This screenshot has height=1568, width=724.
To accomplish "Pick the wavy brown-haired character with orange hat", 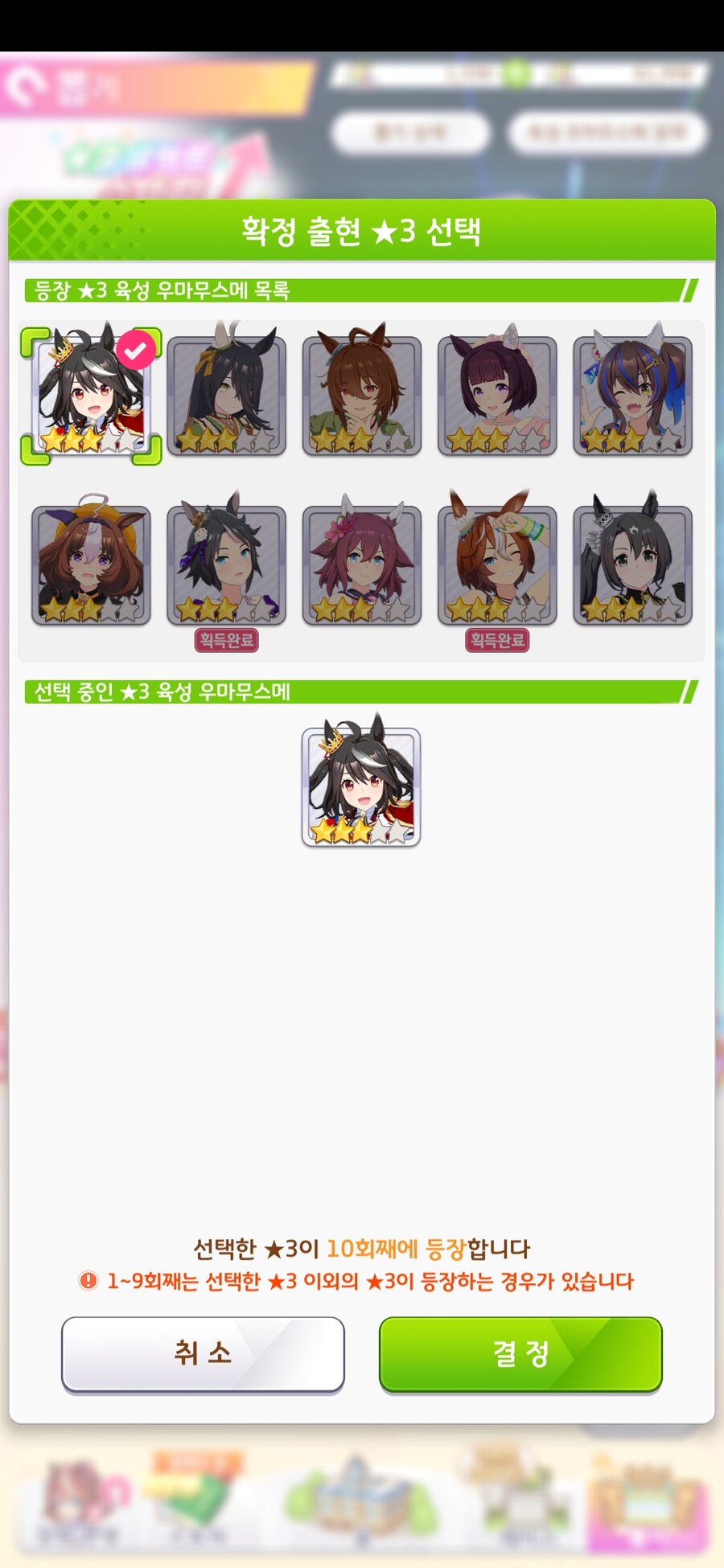I will [91, 564].
